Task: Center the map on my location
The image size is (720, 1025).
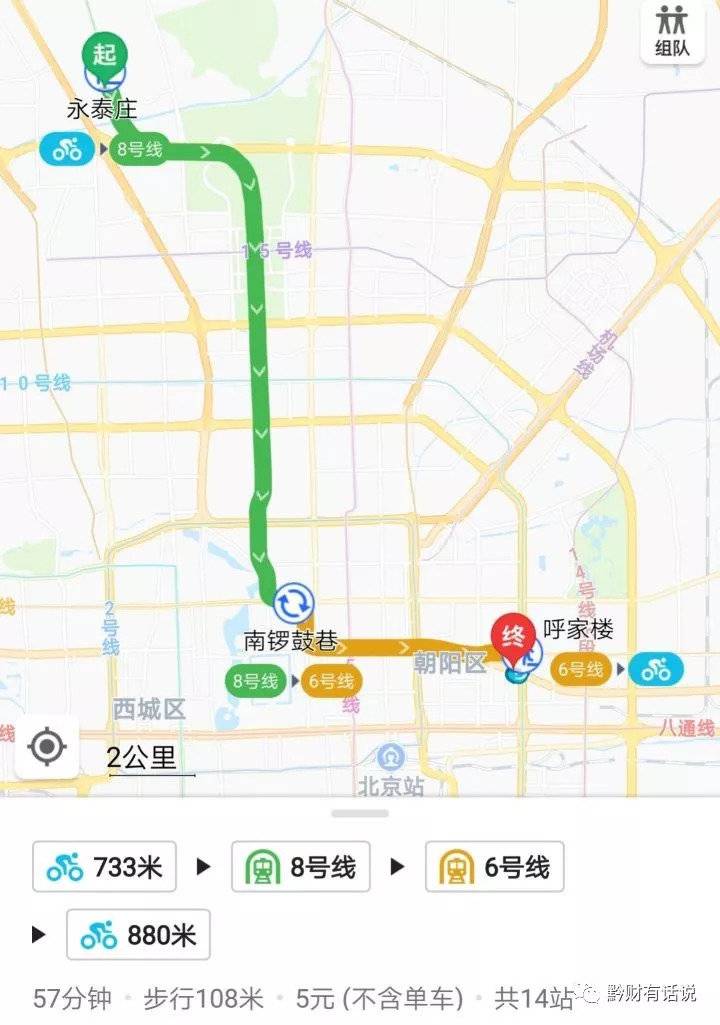Action: (47, 747)
